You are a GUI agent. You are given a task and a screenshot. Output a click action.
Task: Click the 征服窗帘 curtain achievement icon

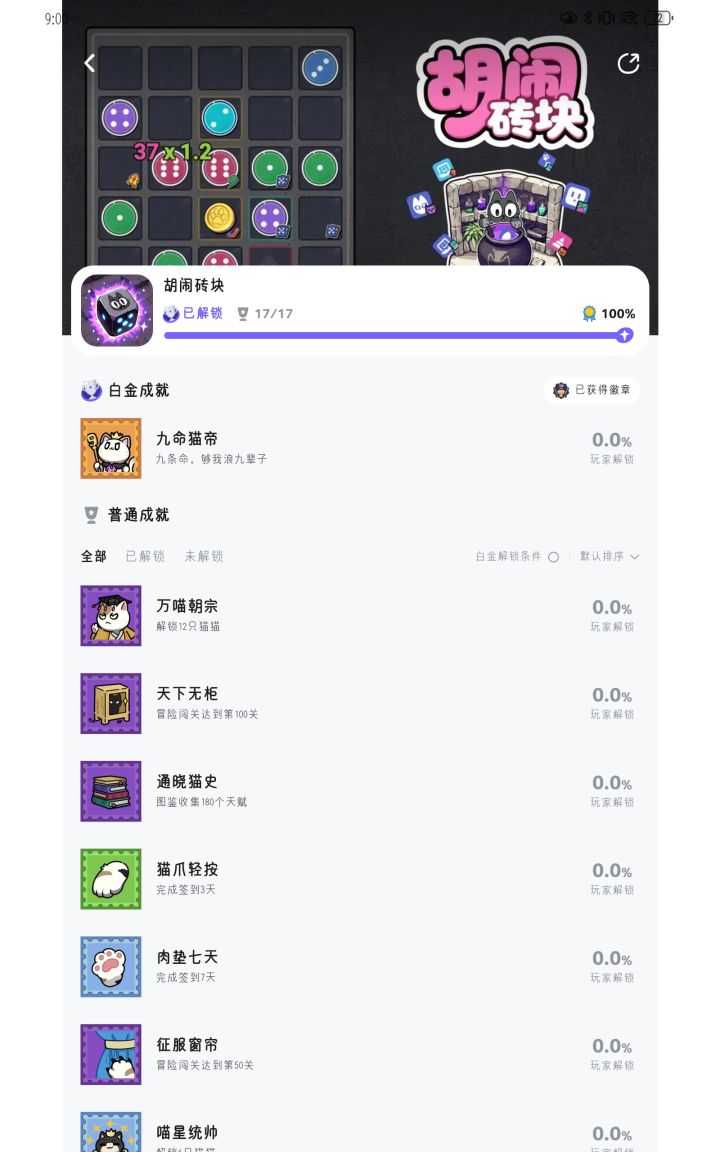(x=110, y=1055)
